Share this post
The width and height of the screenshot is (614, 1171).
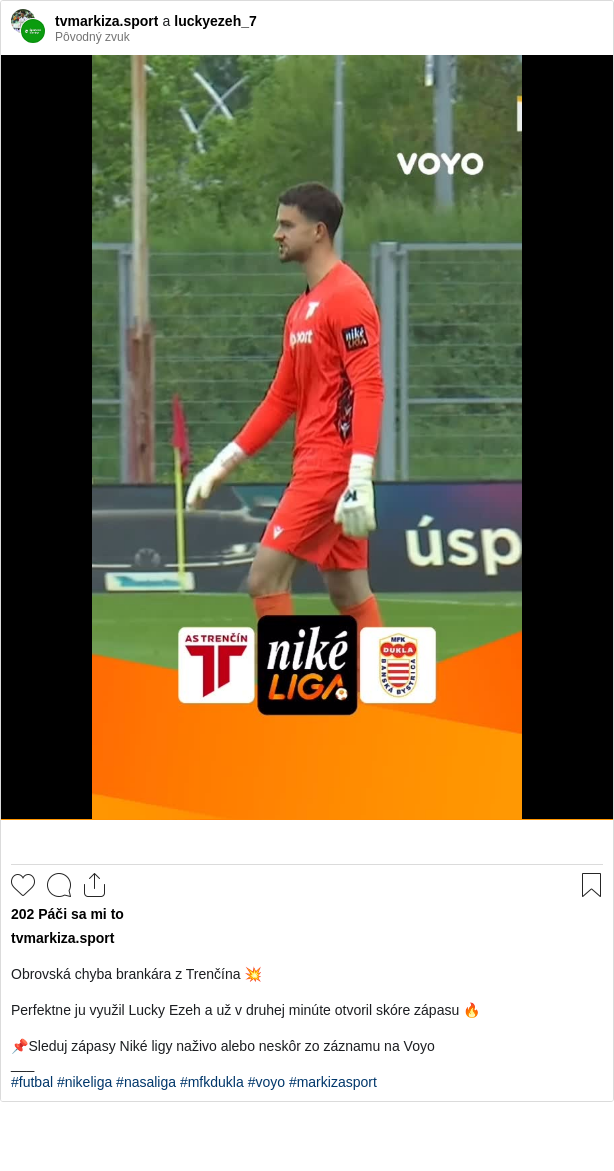(94, 885)
